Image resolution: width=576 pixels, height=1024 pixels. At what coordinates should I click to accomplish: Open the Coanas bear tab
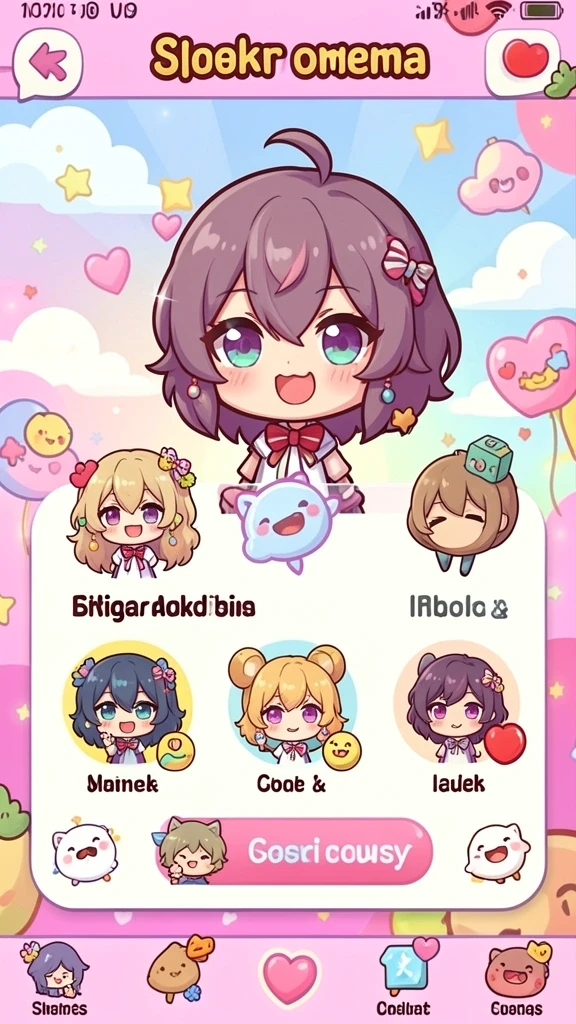point(519,978)
